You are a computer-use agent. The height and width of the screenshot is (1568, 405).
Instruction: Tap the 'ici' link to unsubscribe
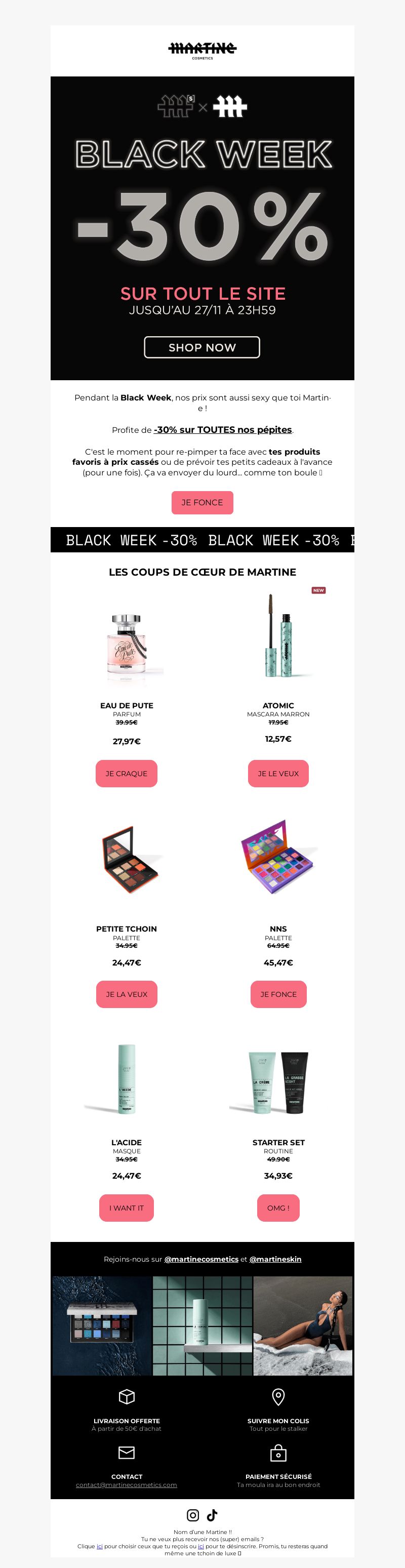tap(201, 1546)
